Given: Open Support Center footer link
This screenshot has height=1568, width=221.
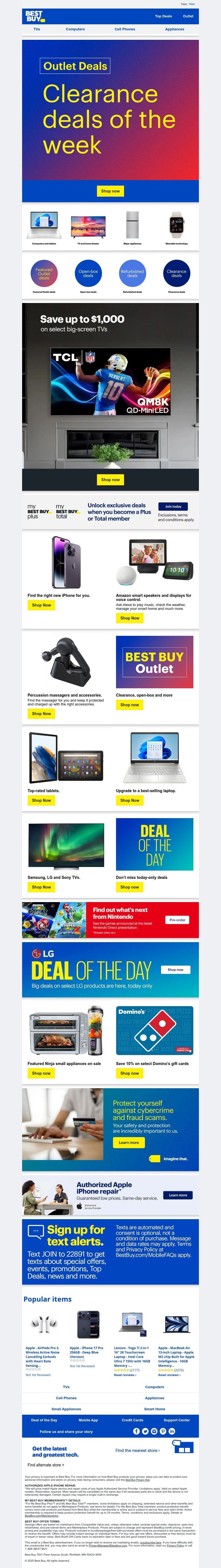Looking at the screenshot, I should (177, 1420).
